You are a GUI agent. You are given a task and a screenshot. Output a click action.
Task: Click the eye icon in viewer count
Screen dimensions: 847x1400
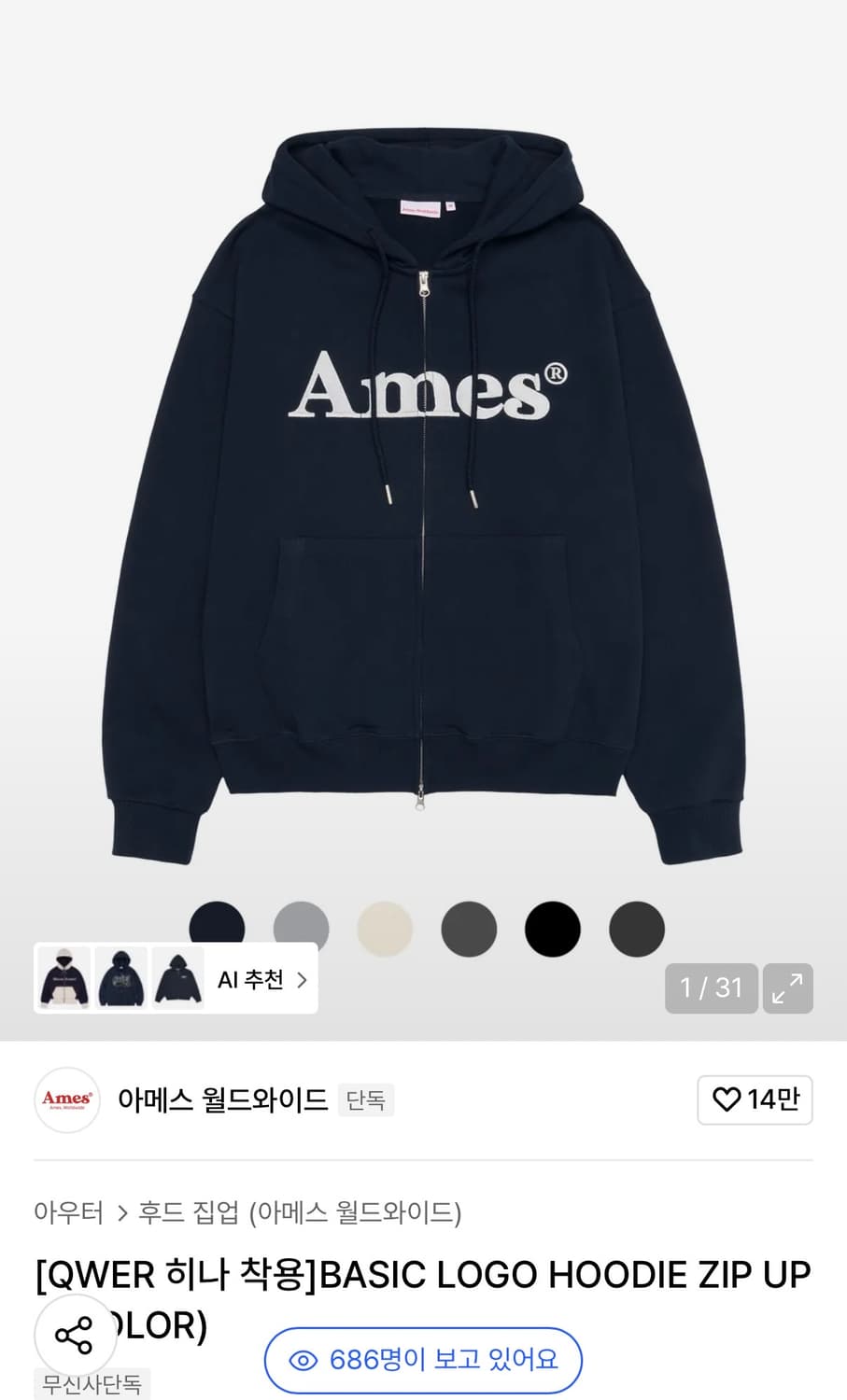click(303, 1361)
